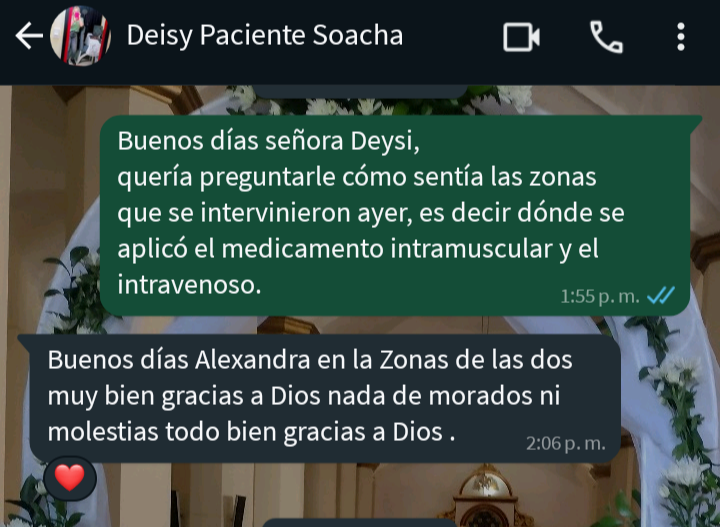
Task: Start a voice call with Deisy
Action: 606,38
